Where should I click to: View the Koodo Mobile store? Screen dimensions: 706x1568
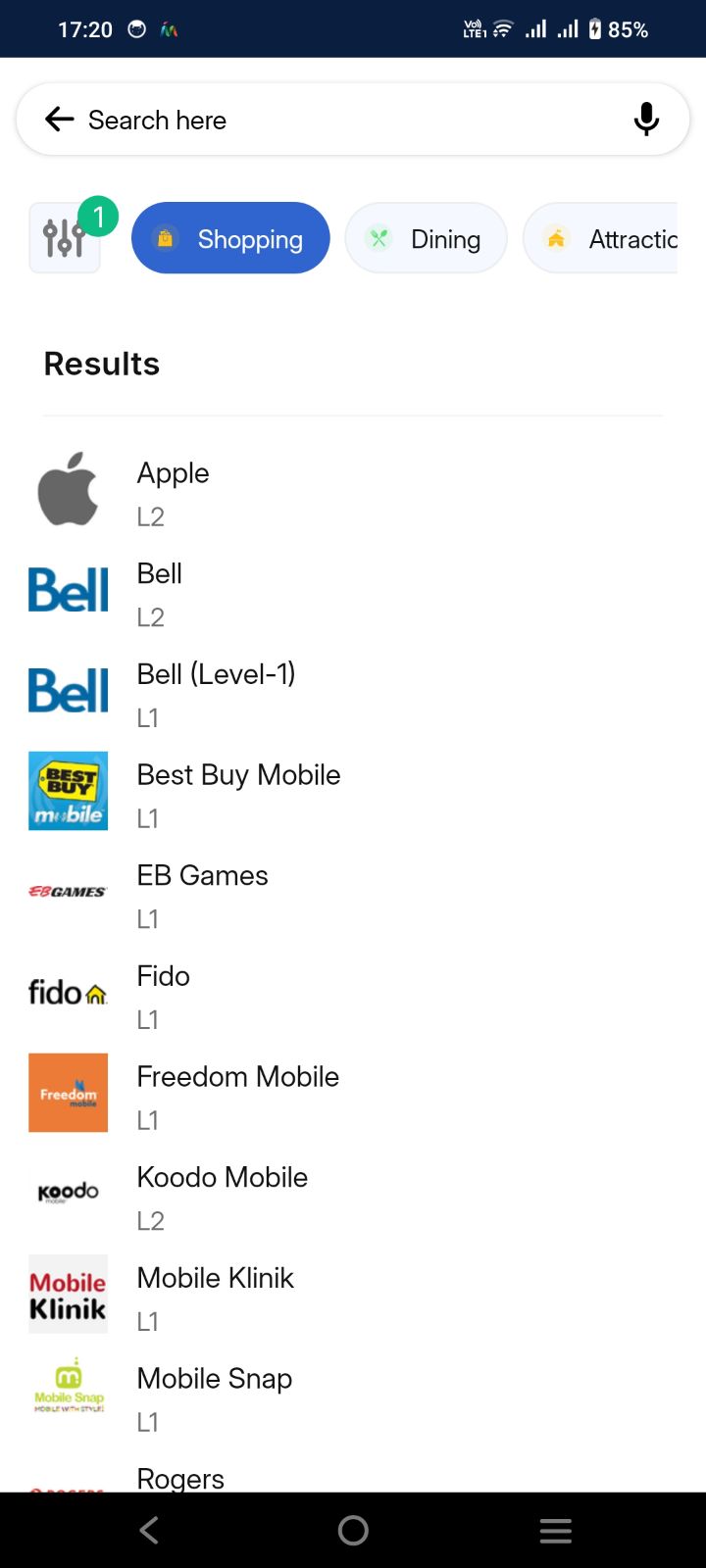coord(222,1196)
